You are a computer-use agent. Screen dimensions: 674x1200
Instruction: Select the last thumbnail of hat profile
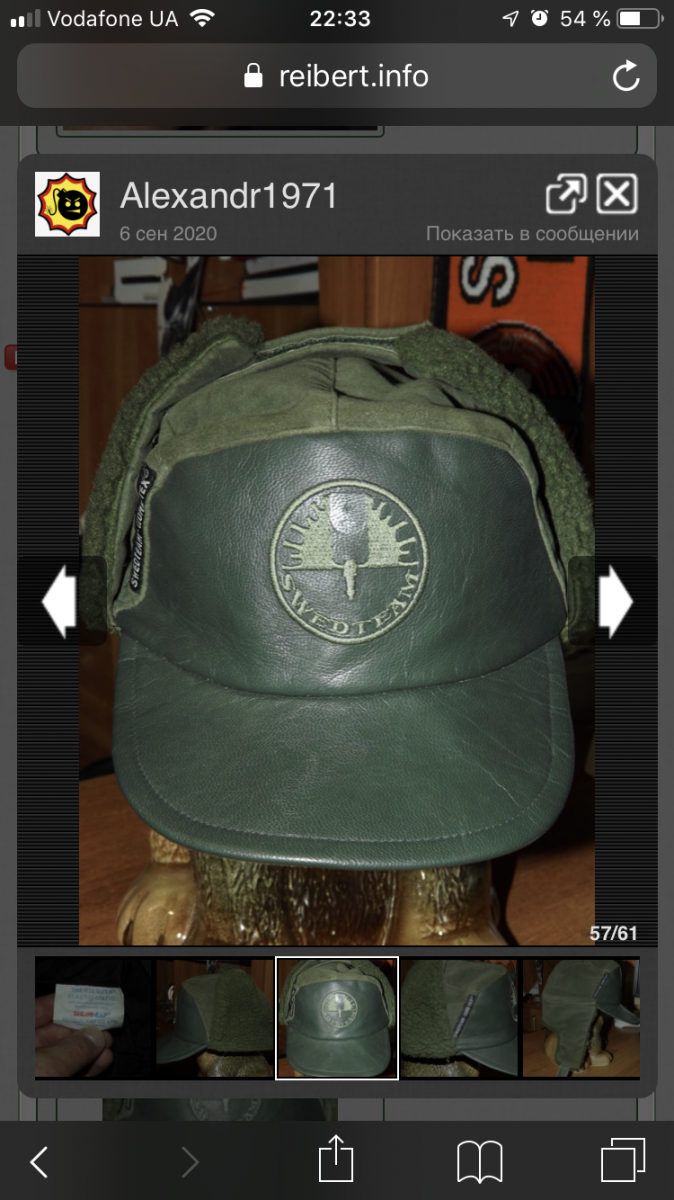582,1018
